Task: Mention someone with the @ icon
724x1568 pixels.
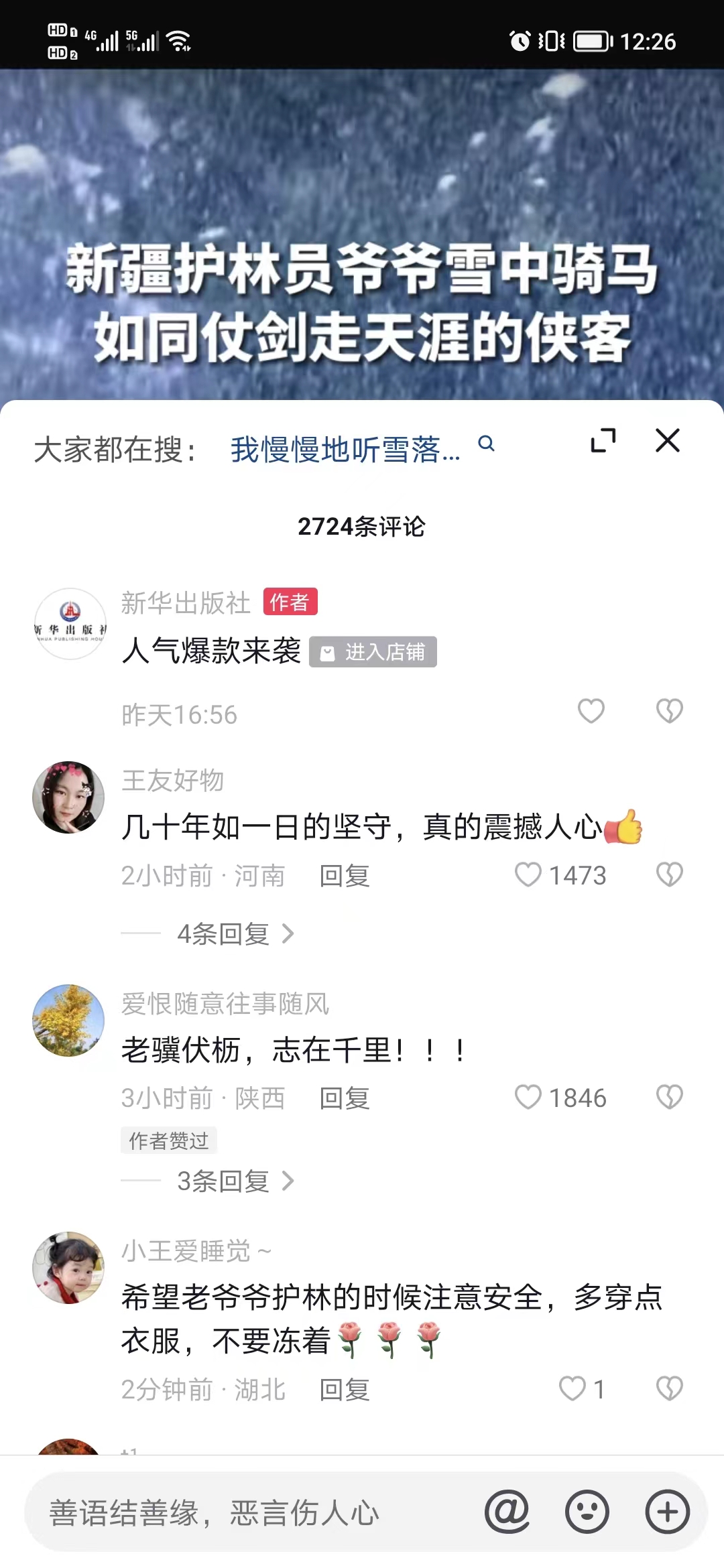Action: click(x=507, y=1512)
